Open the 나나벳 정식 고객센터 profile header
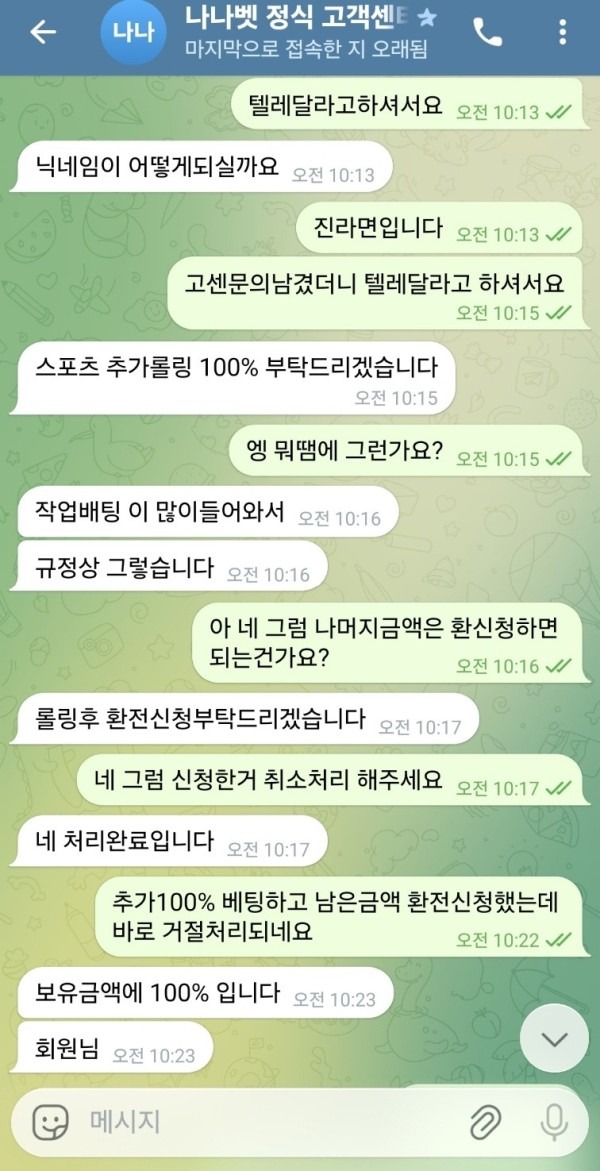The height and width of the screenshot is (1171, 600). click(300, 33)
